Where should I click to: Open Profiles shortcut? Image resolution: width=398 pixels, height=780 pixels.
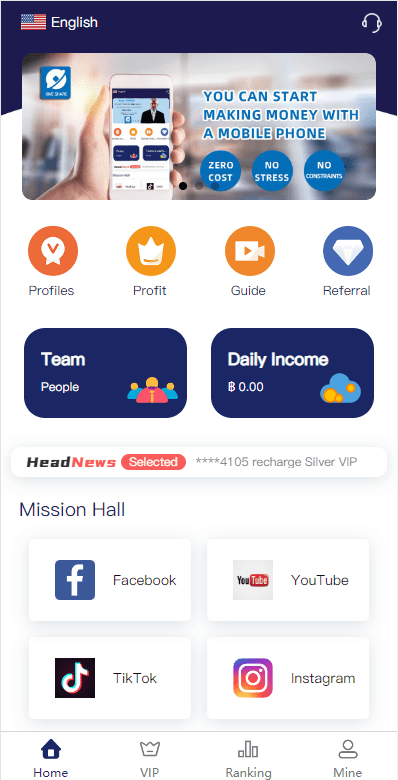(x=52, y=262)
